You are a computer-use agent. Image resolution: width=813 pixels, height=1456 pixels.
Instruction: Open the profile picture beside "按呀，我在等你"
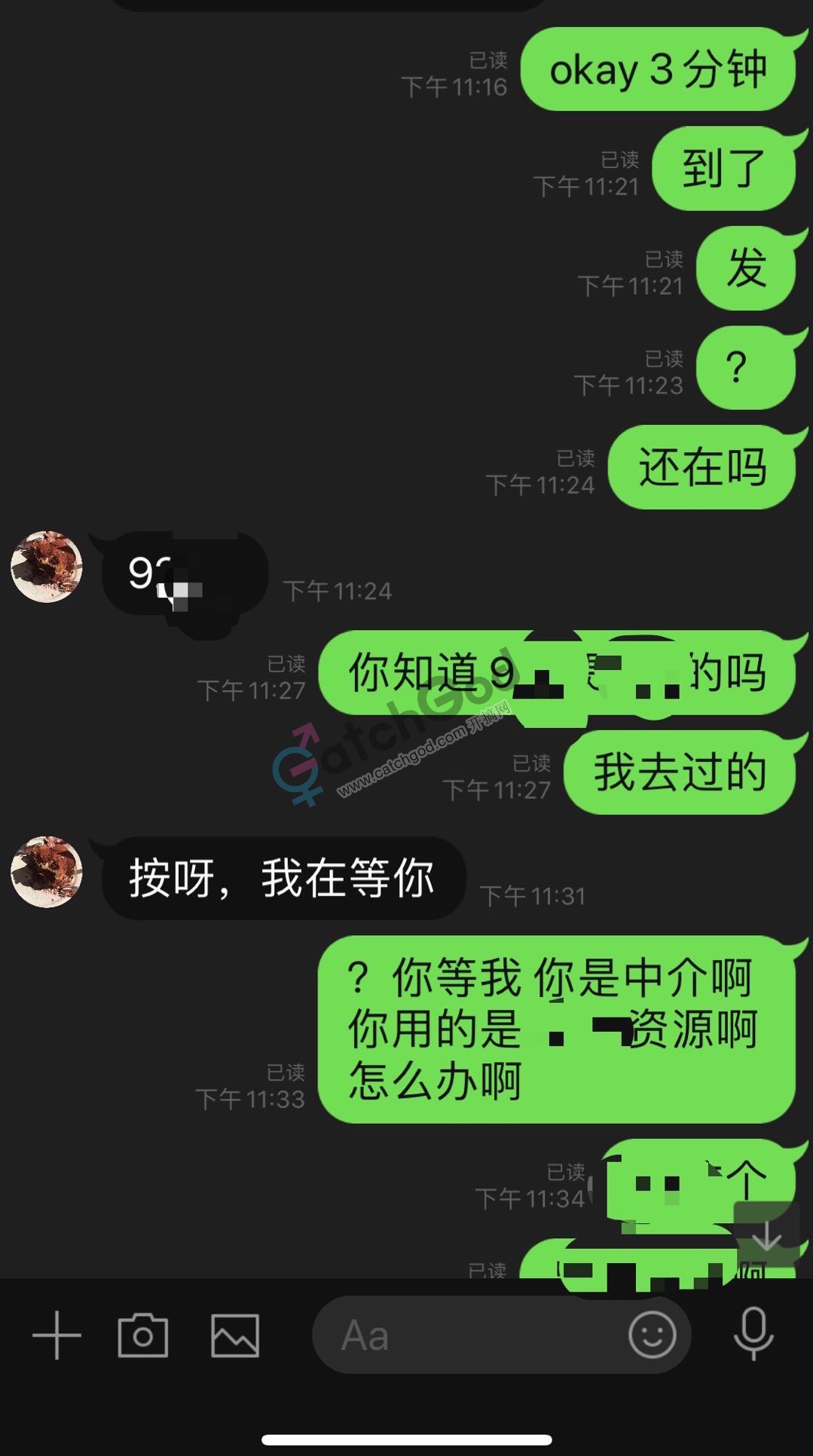click(47, 871)
